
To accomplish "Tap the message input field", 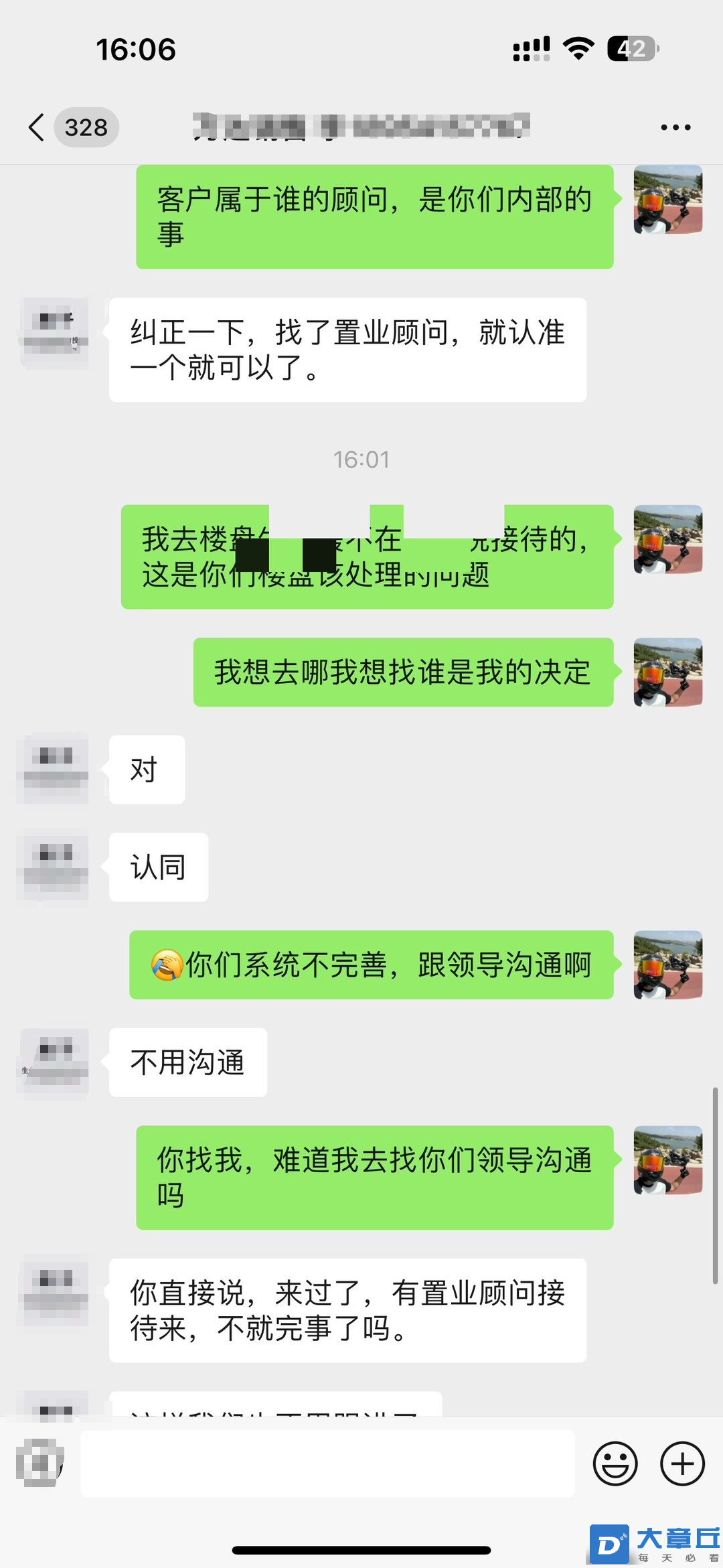I will [327, 1464].
